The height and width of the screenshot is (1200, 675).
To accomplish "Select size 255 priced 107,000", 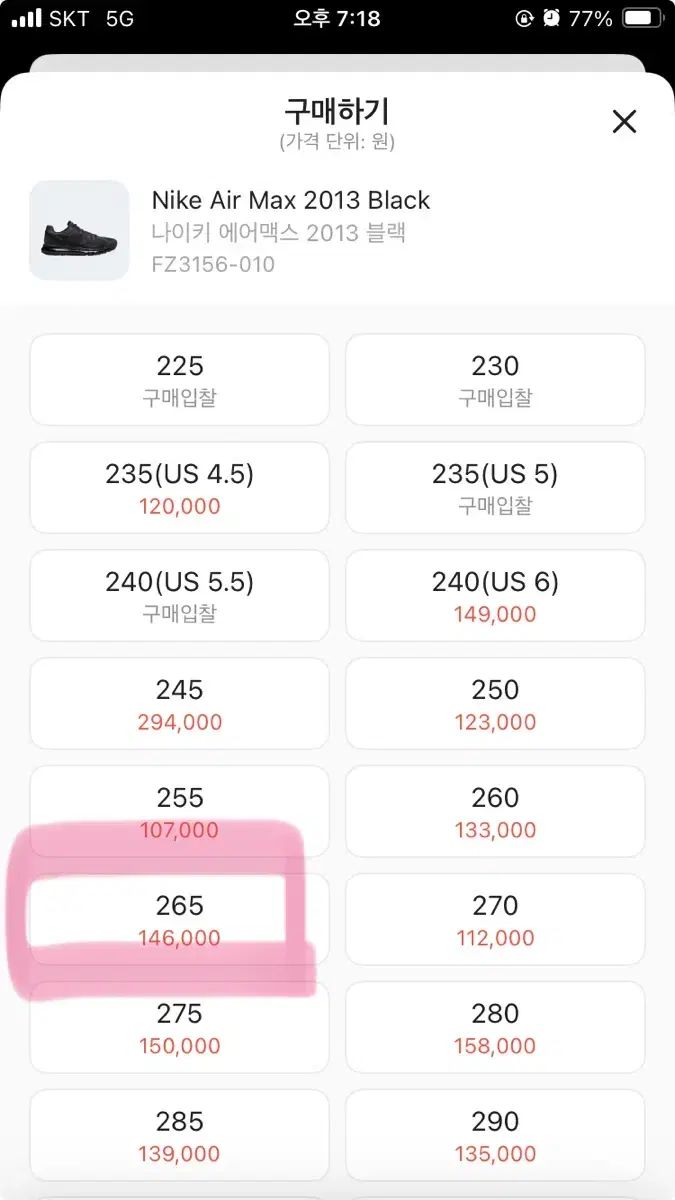I will [x=180, y=812].
